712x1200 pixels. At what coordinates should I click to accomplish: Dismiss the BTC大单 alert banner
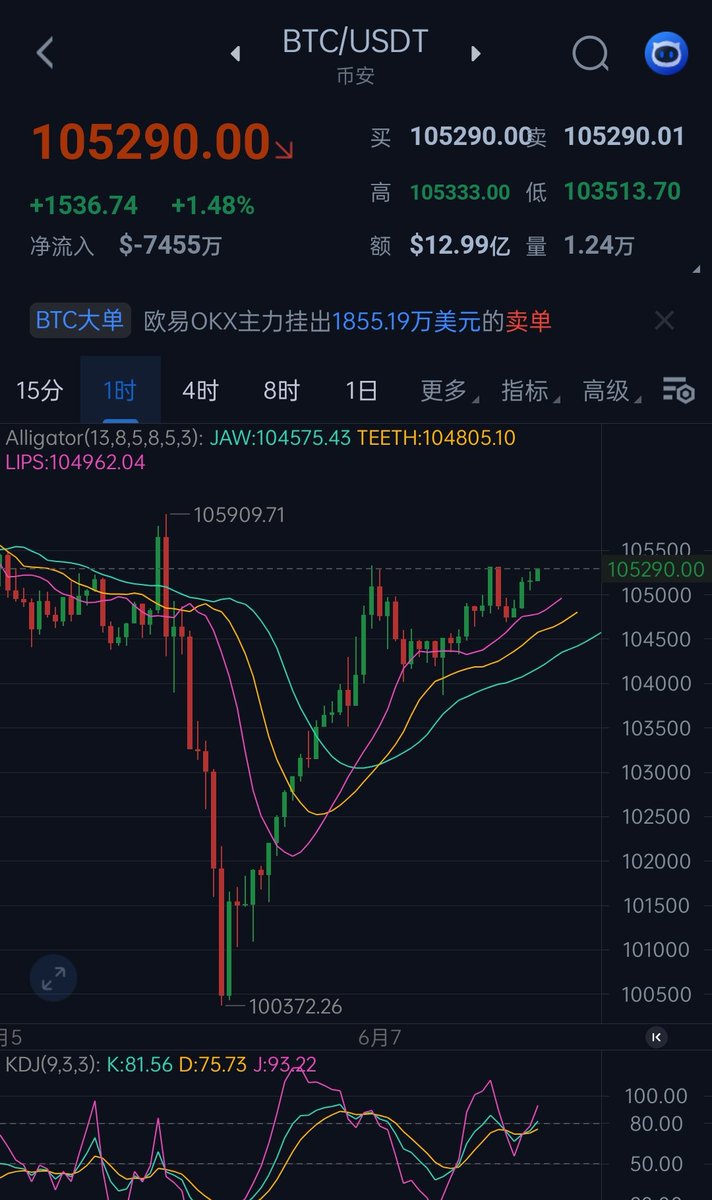[x=664, y=321]
